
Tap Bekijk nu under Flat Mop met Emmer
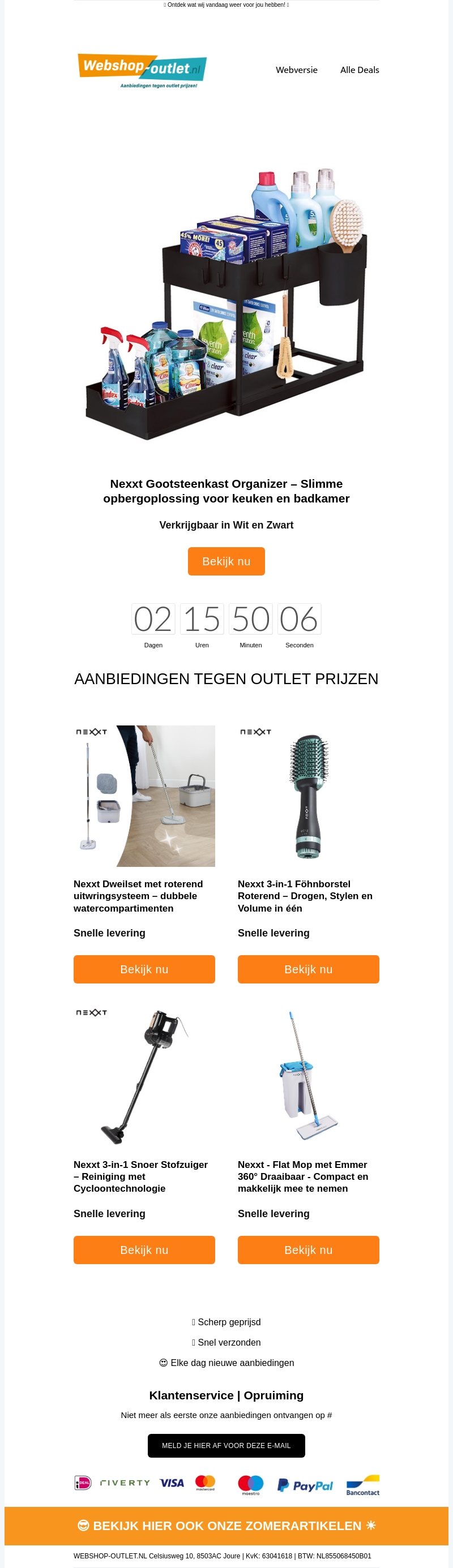pos(308,1249)
